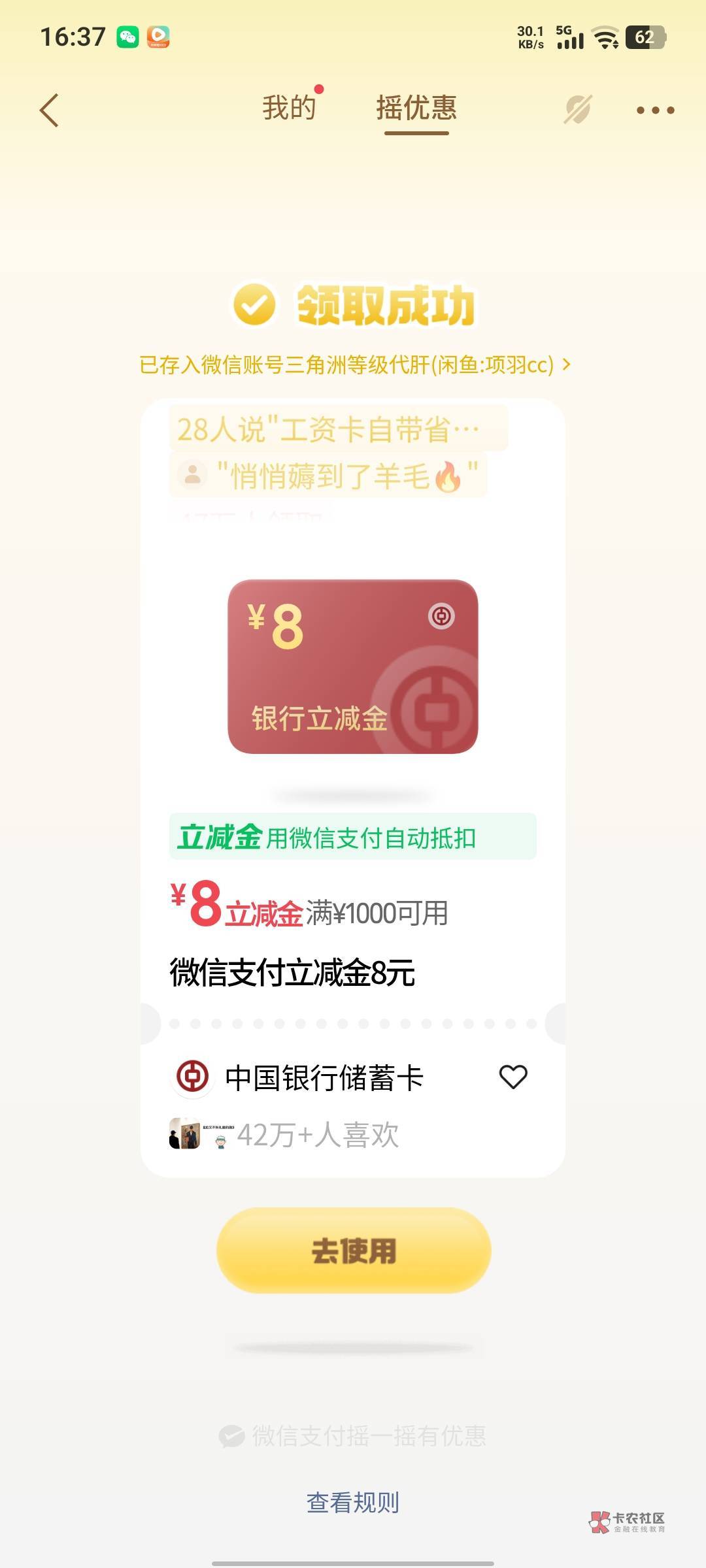This screenshot has height=1568, width=706.
Task: Go back using the top-left arrow
Action: click(50, 110)
